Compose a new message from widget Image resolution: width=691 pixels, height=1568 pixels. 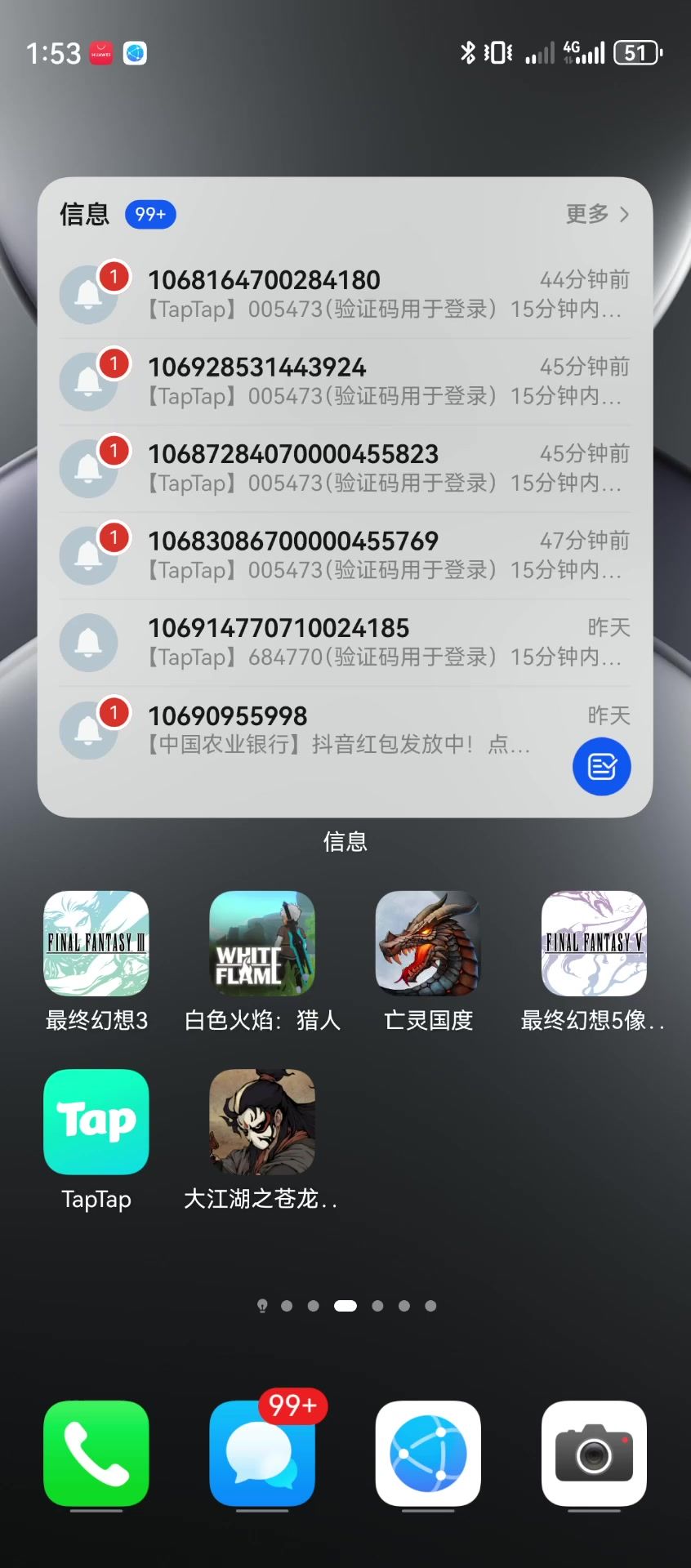pos(601,766)
